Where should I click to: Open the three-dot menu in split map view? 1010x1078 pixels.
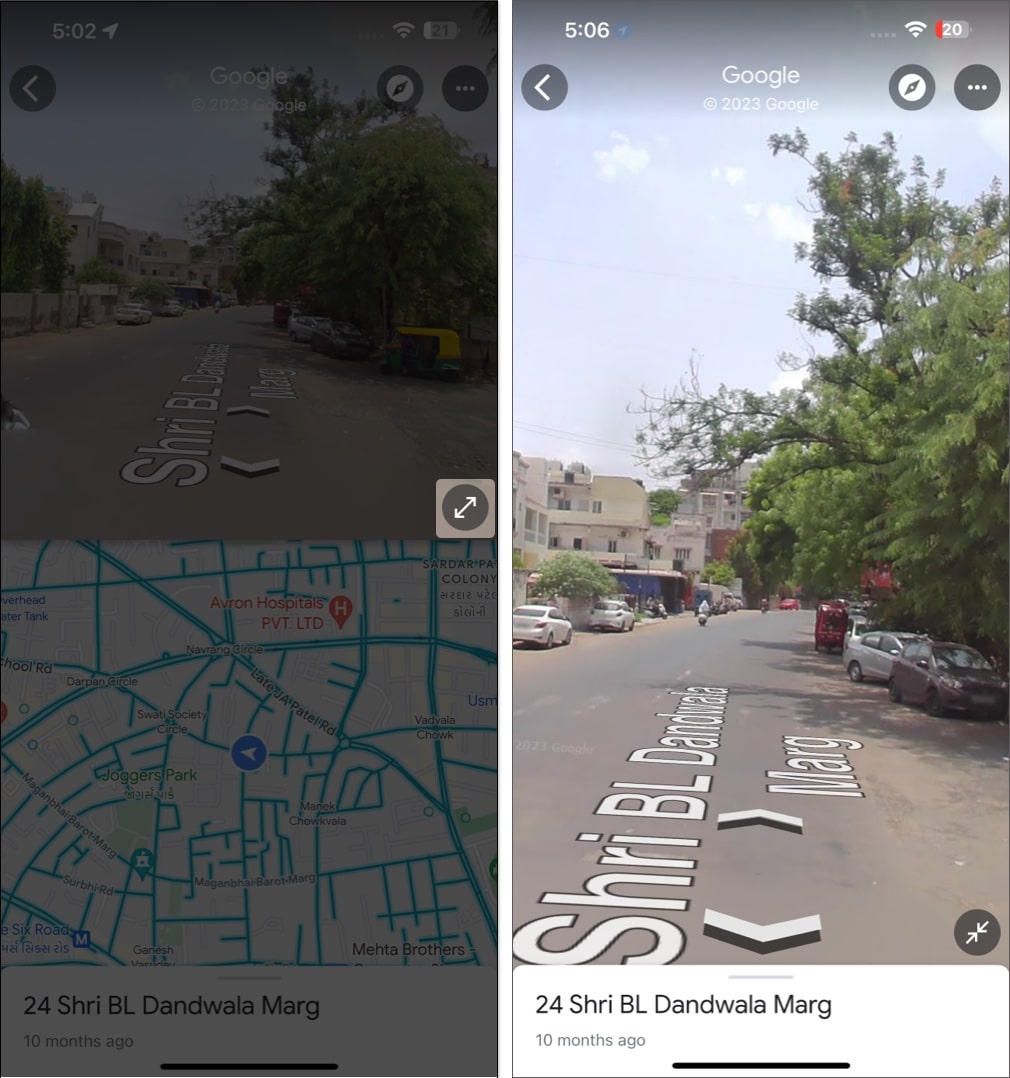[x=465, y=88]
